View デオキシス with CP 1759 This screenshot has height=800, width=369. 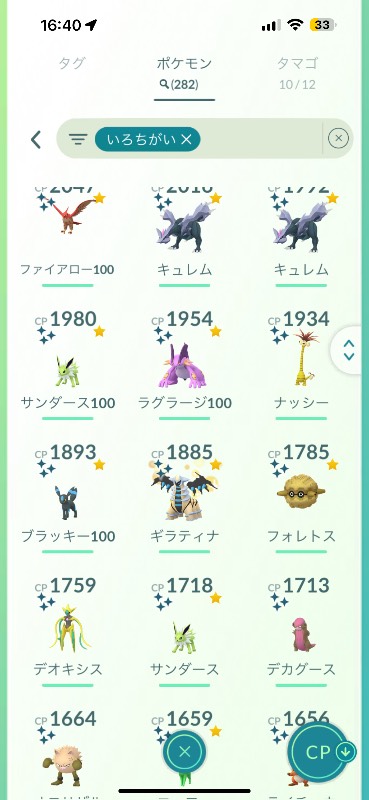click(67, 631)
